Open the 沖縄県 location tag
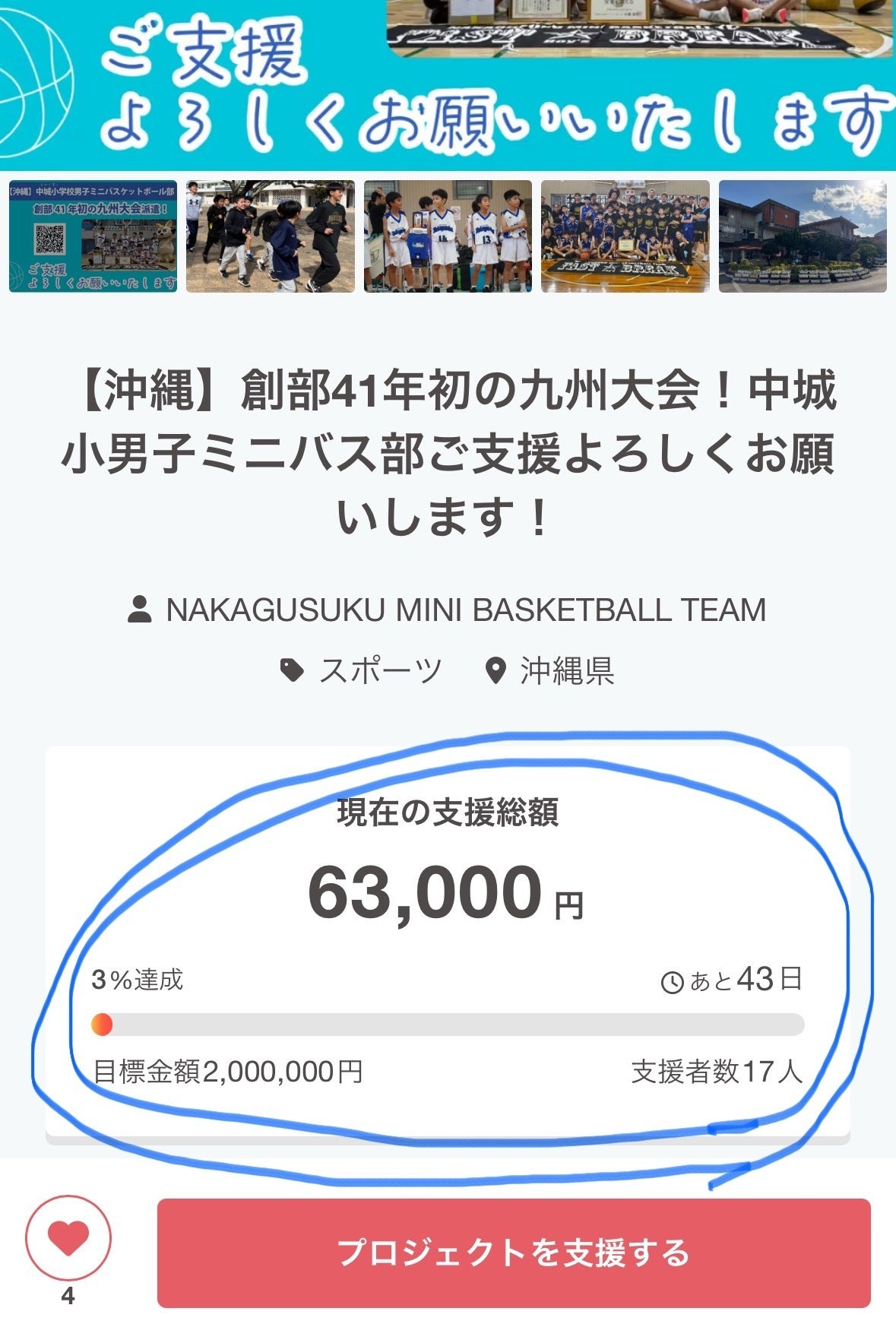Screen dimensions: 896x1324 (566, 671)
